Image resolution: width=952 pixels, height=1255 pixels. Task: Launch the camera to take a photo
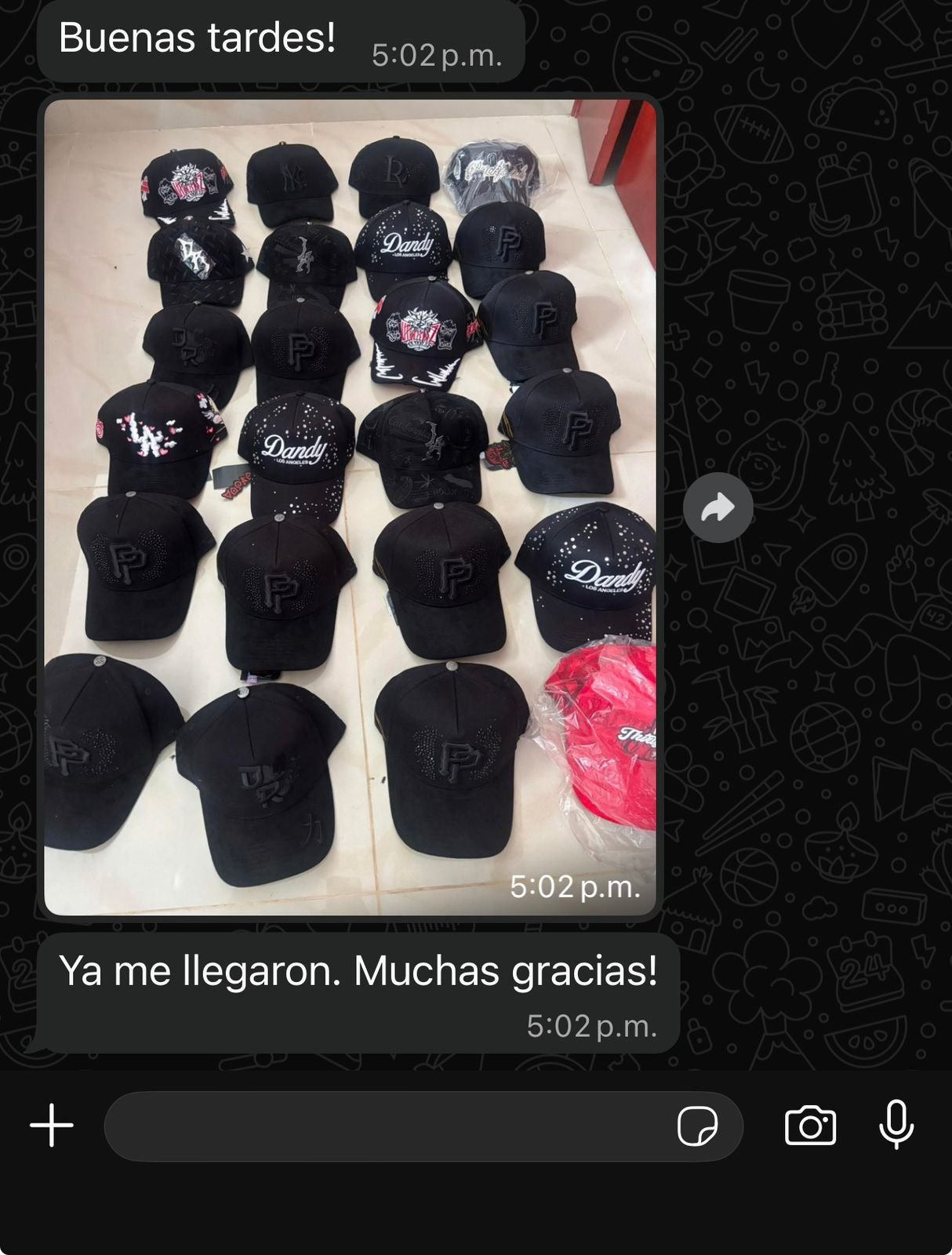click(810, 1126)
